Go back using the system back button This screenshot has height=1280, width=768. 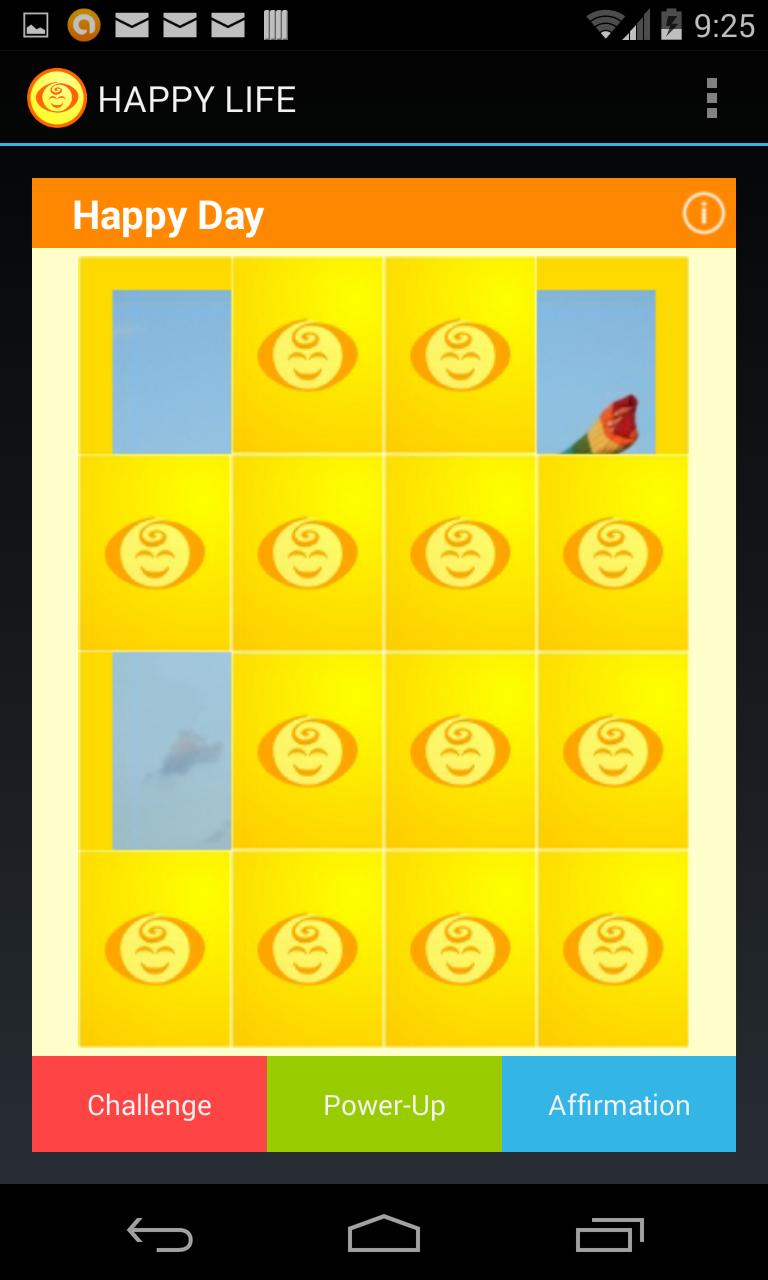point(160,1235)
